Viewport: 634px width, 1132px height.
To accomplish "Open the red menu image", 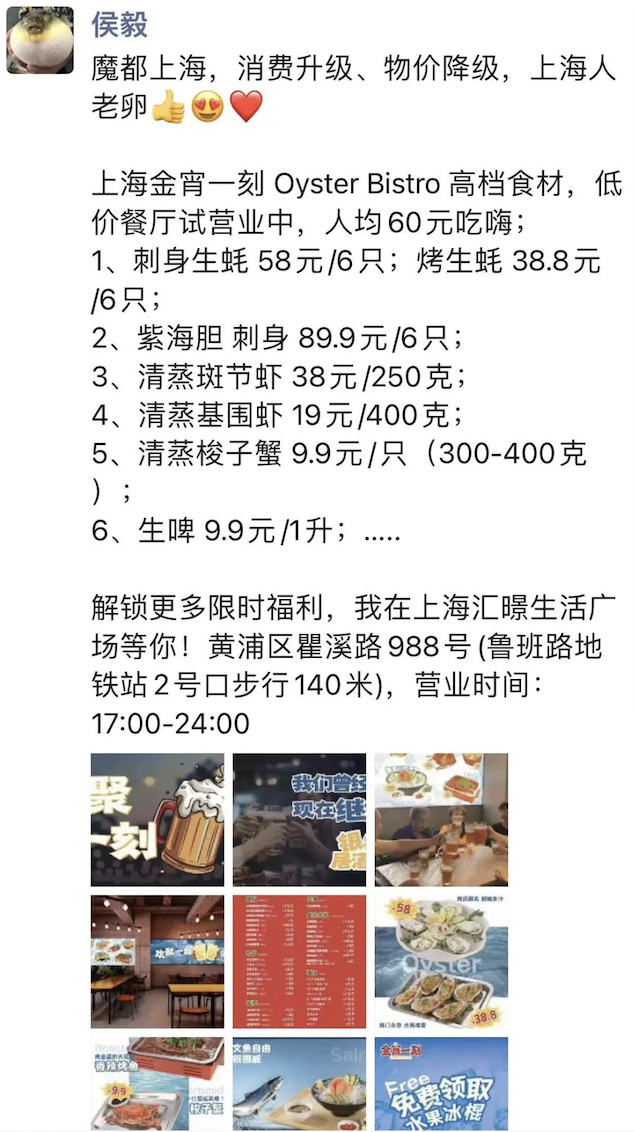I will pyautogui.click(x=299, y=961).
